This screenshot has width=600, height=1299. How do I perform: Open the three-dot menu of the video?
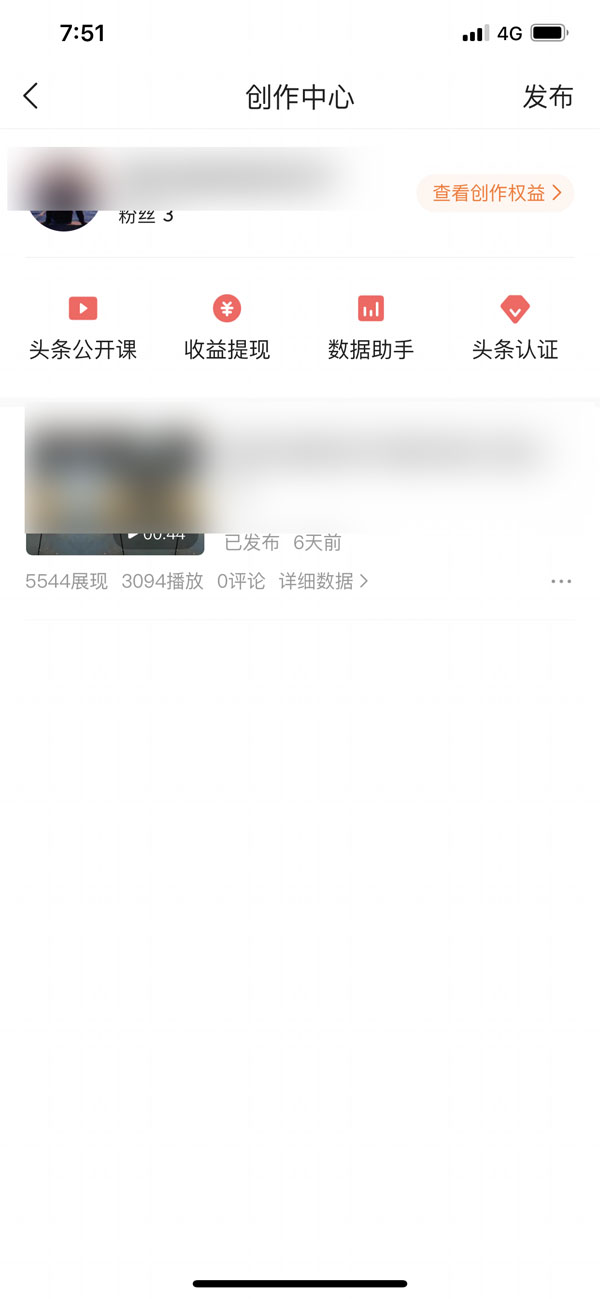[x=562, y=581]
